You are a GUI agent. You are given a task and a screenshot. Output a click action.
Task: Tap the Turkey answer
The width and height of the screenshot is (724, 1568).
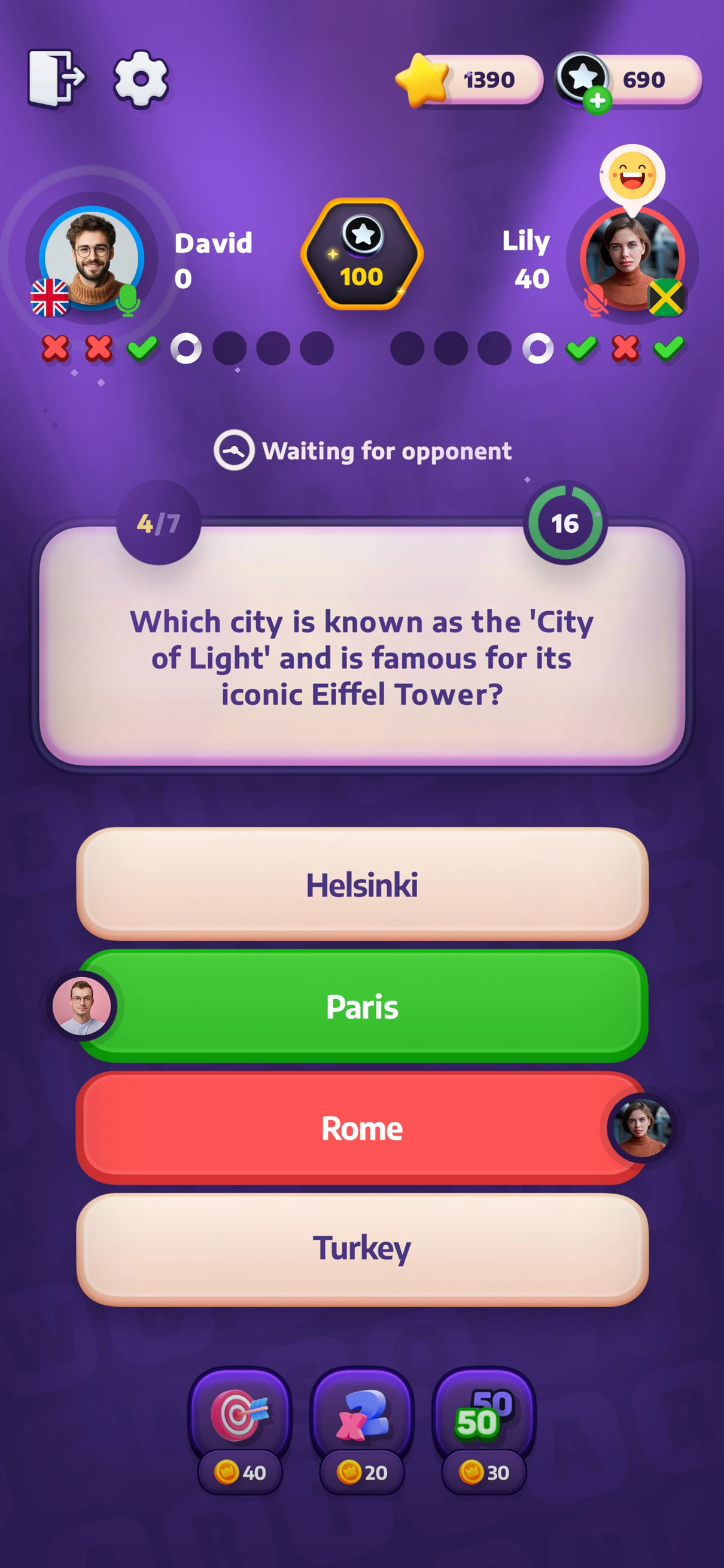coord(361,1248)
